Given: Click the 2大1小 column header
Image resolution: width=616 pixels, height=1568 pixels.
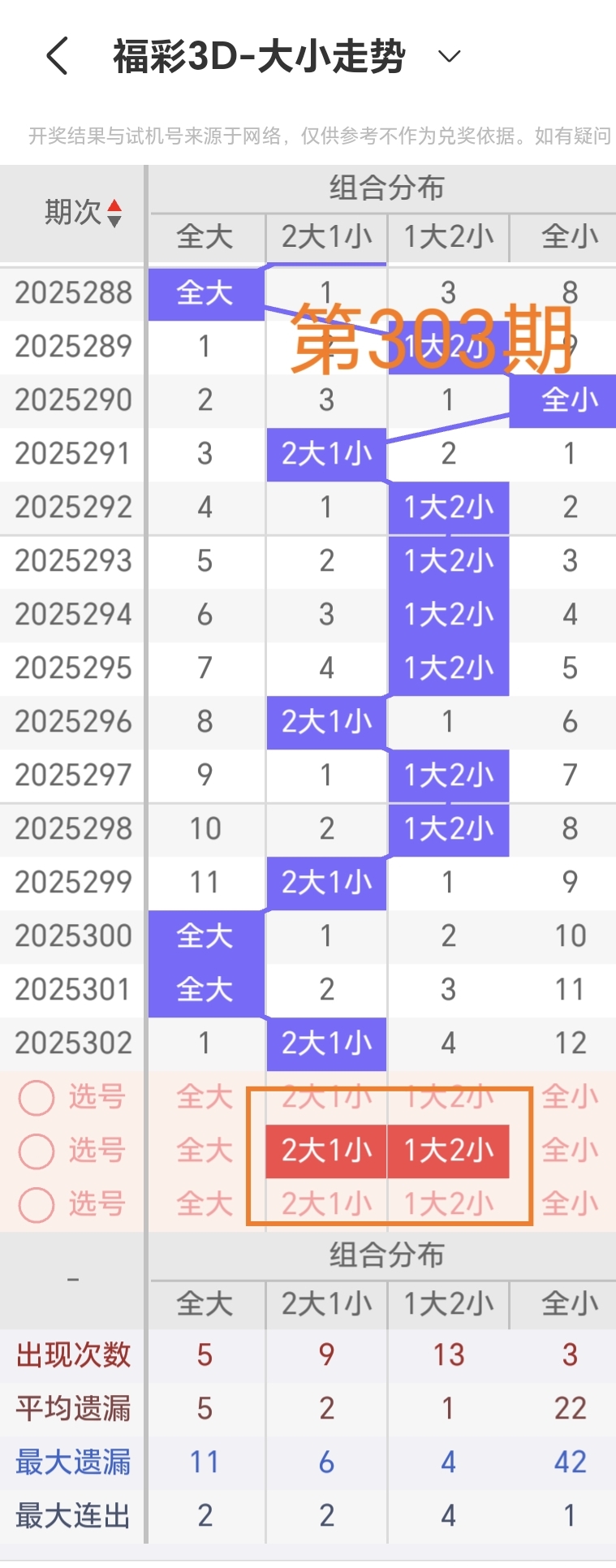Looking at the screenshot, I should pos(325,238).
